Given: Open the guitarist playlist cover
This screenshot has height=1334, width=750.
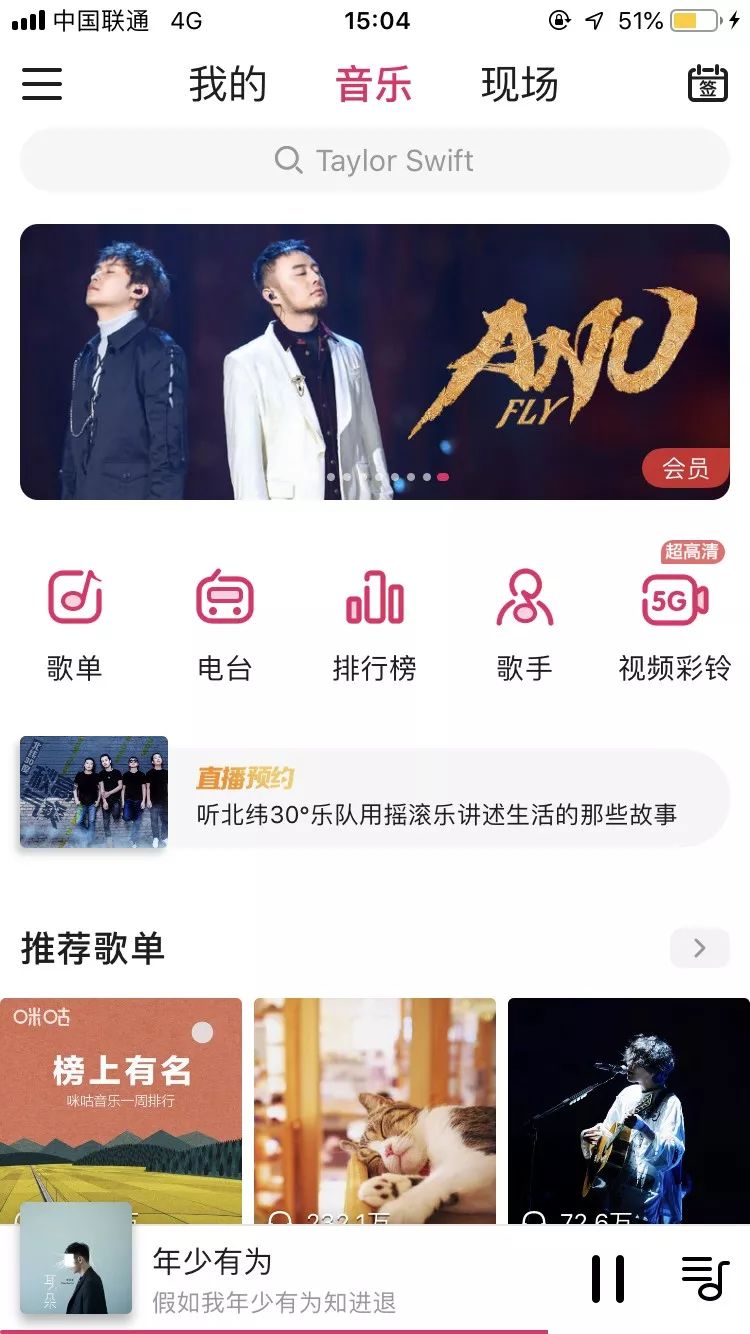Looking at the screenshot, I should pos(629,1105).
